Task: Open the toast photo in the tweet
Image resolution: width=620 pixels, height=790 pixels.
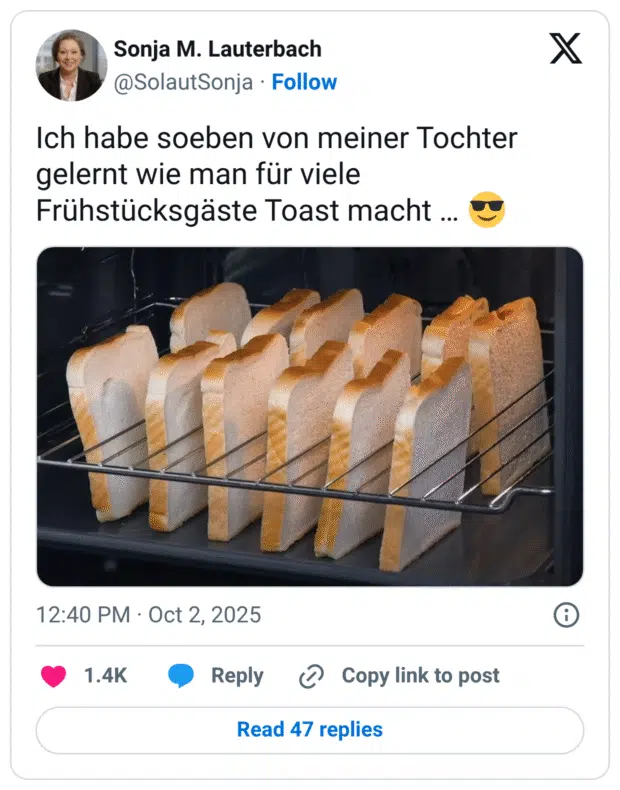Action: pos(310,416)
